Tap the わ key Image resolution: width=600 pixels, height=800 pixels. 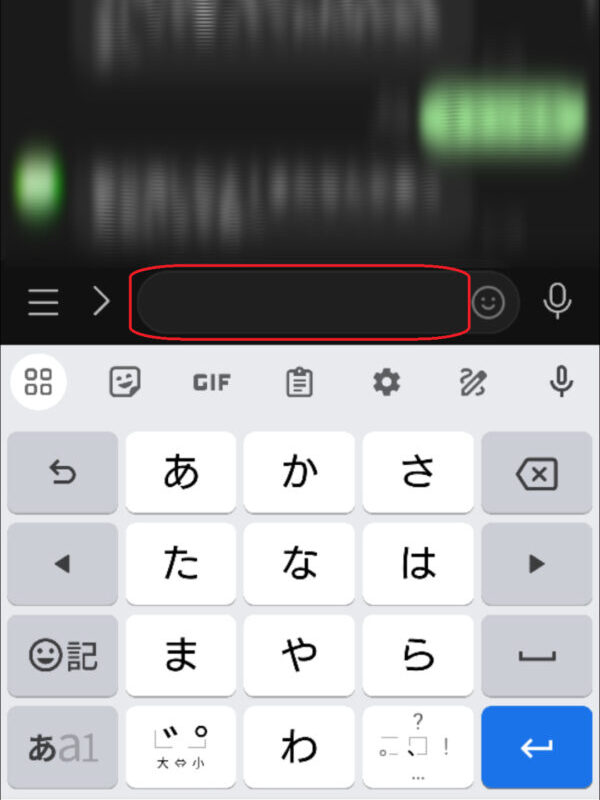[299, 747]
